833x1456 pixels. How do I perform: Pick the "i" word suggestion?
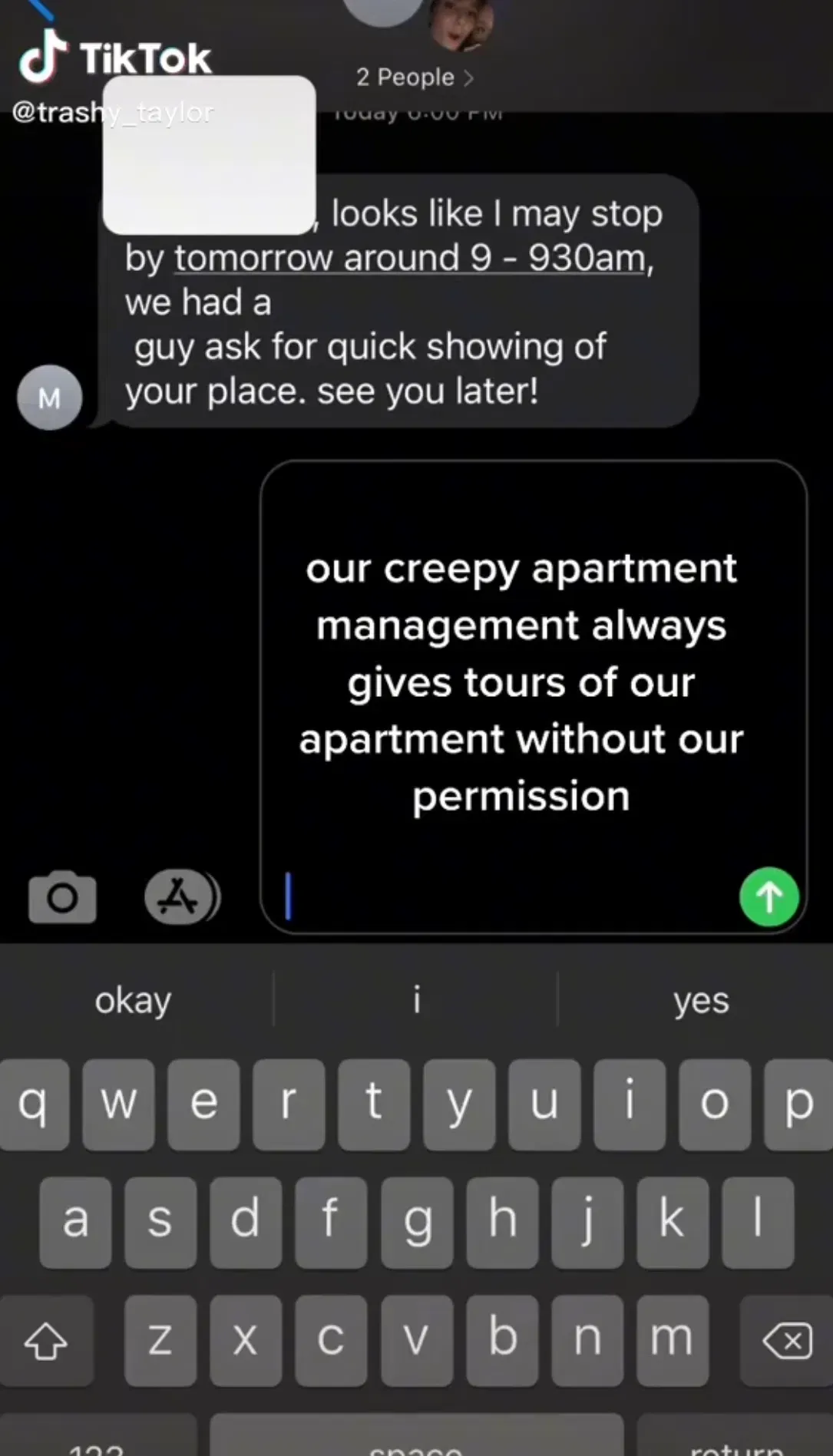coord(416,1000)
